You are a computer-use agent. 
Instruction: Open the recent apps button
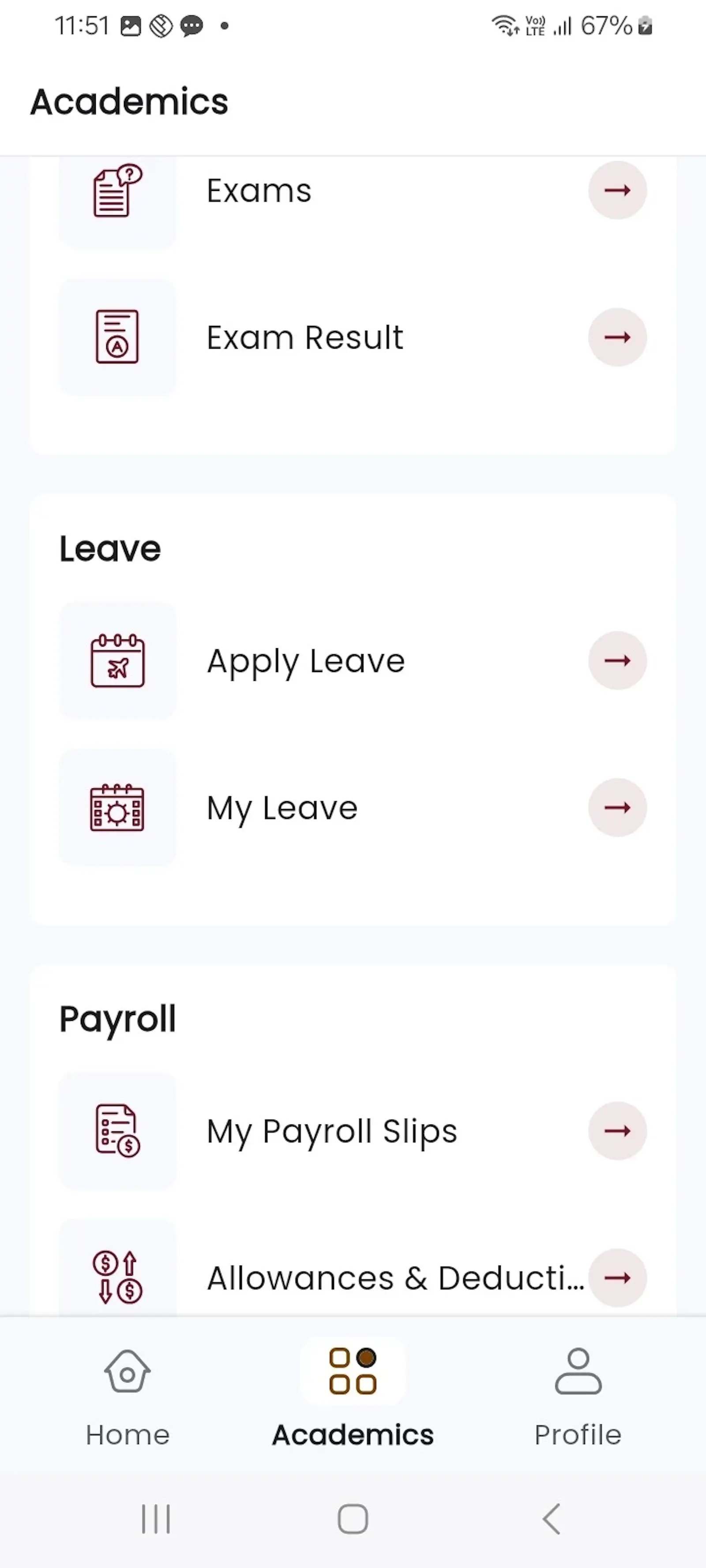click(x=156, y=1519)
